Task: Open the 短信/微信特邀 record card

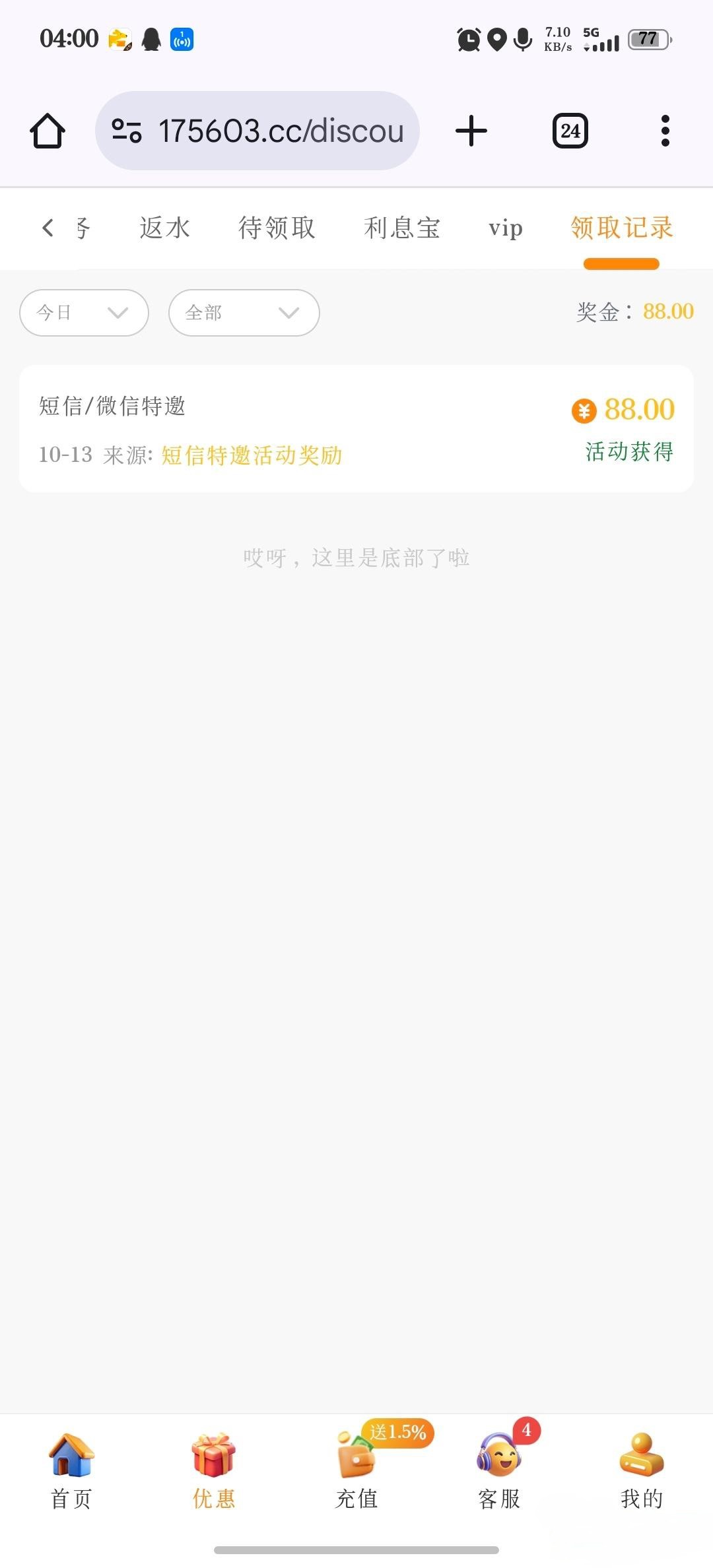Action: [x=356, y=429]
